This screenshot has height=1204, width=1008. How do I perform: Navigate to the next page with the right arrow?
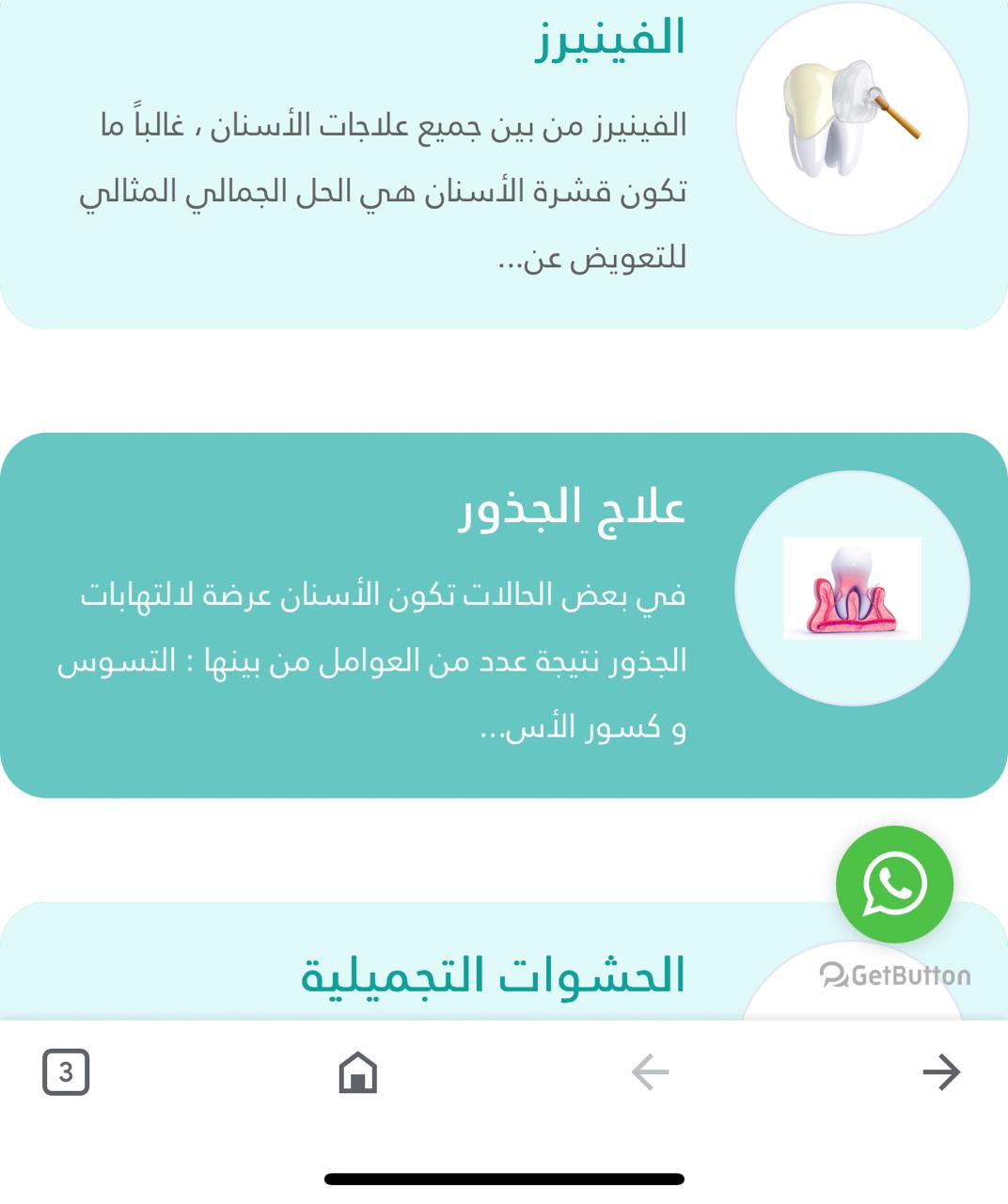(940, 1071)
